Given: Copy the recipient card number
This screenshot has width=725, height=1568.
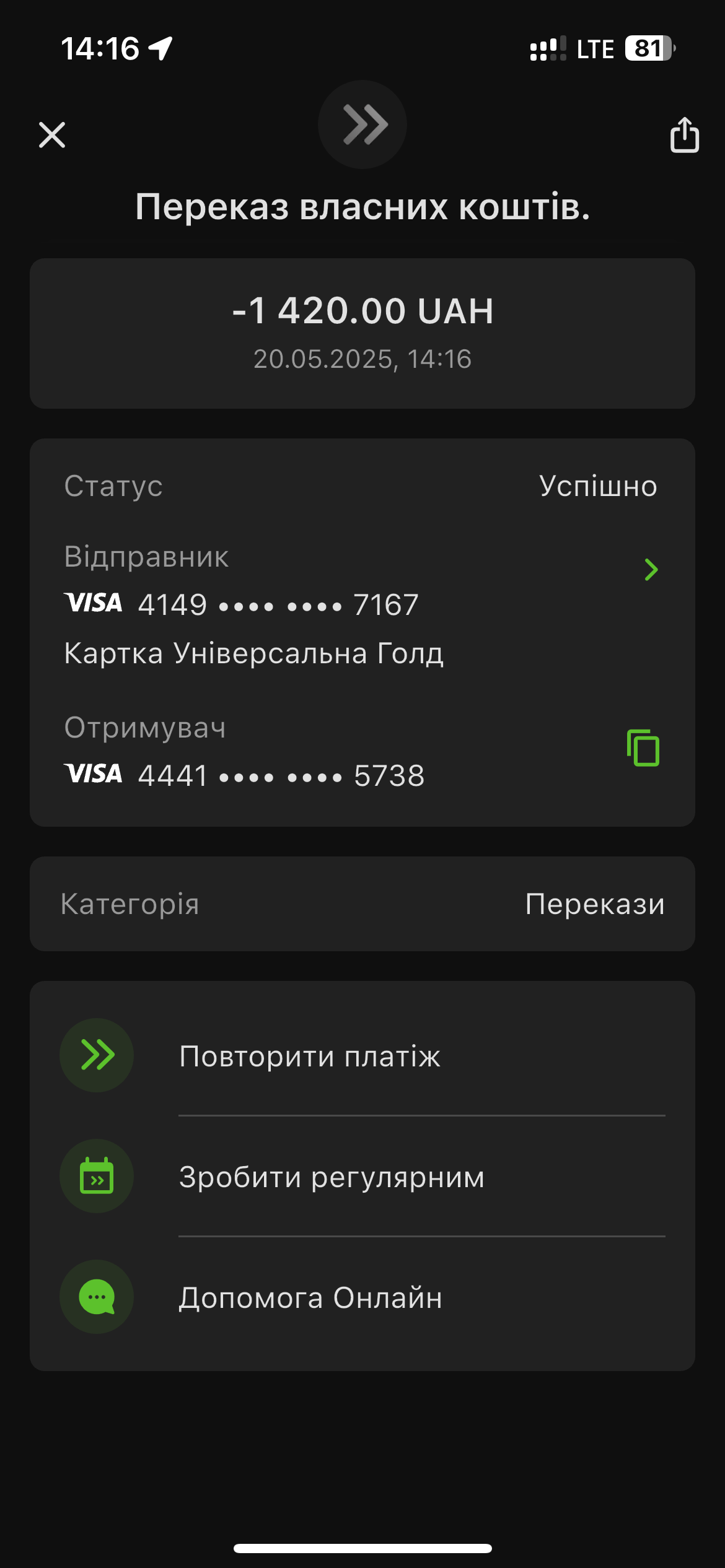Looking at the screenshot, I should click(643, 747).
